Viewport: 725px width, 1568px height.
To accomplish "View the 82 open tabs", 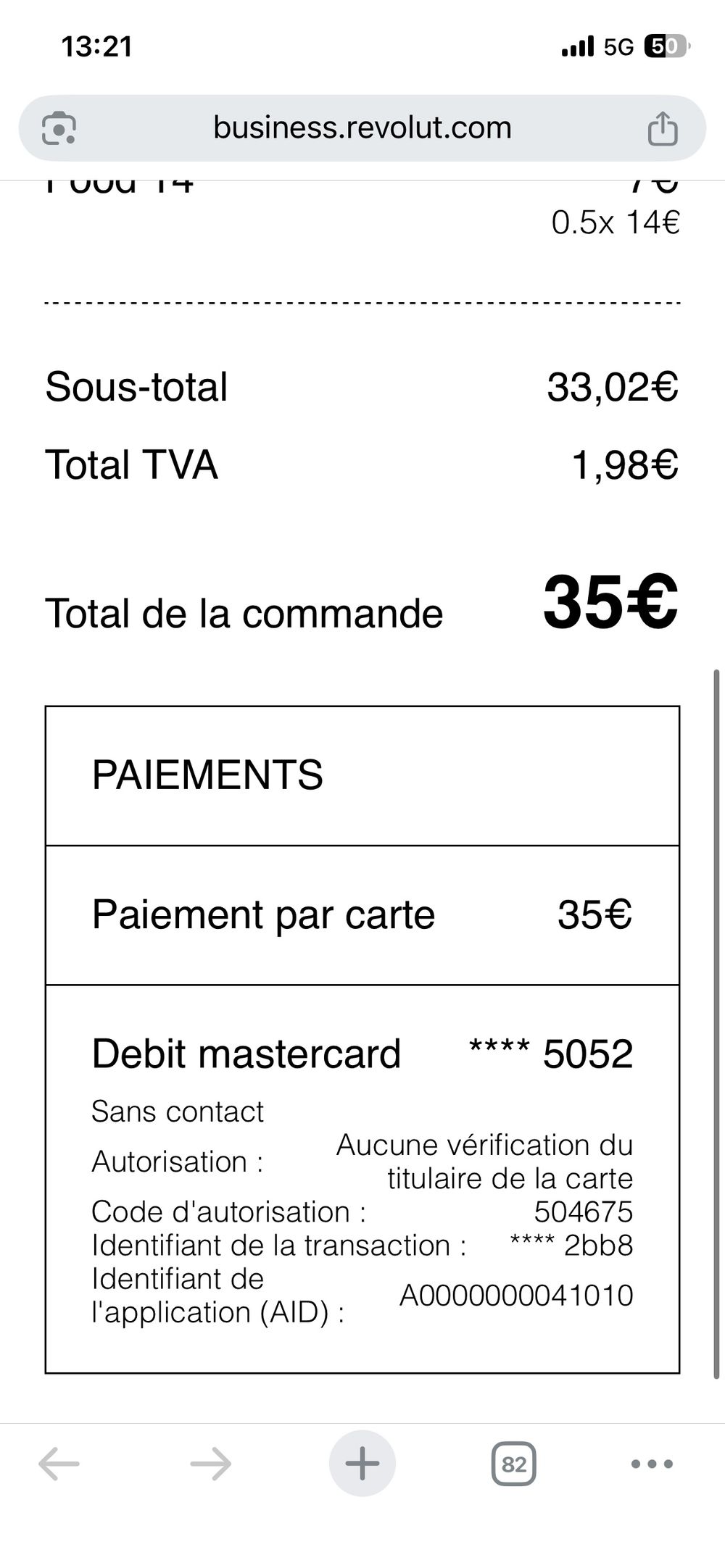I will tap(514, 1464).
